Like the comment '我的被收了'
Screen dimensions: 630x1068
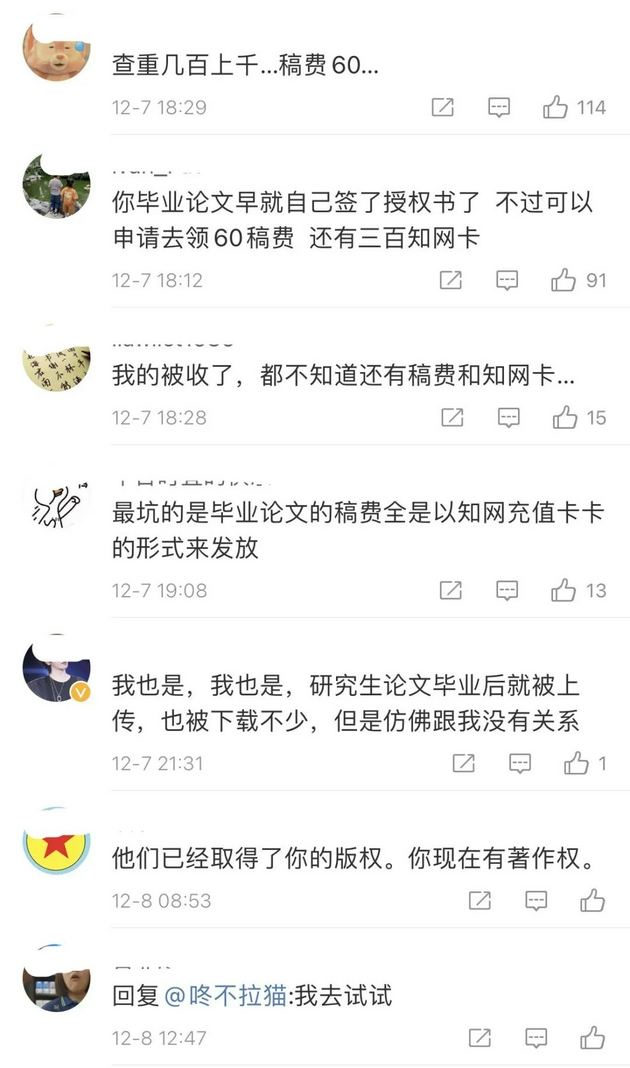[x=565, y=417]
